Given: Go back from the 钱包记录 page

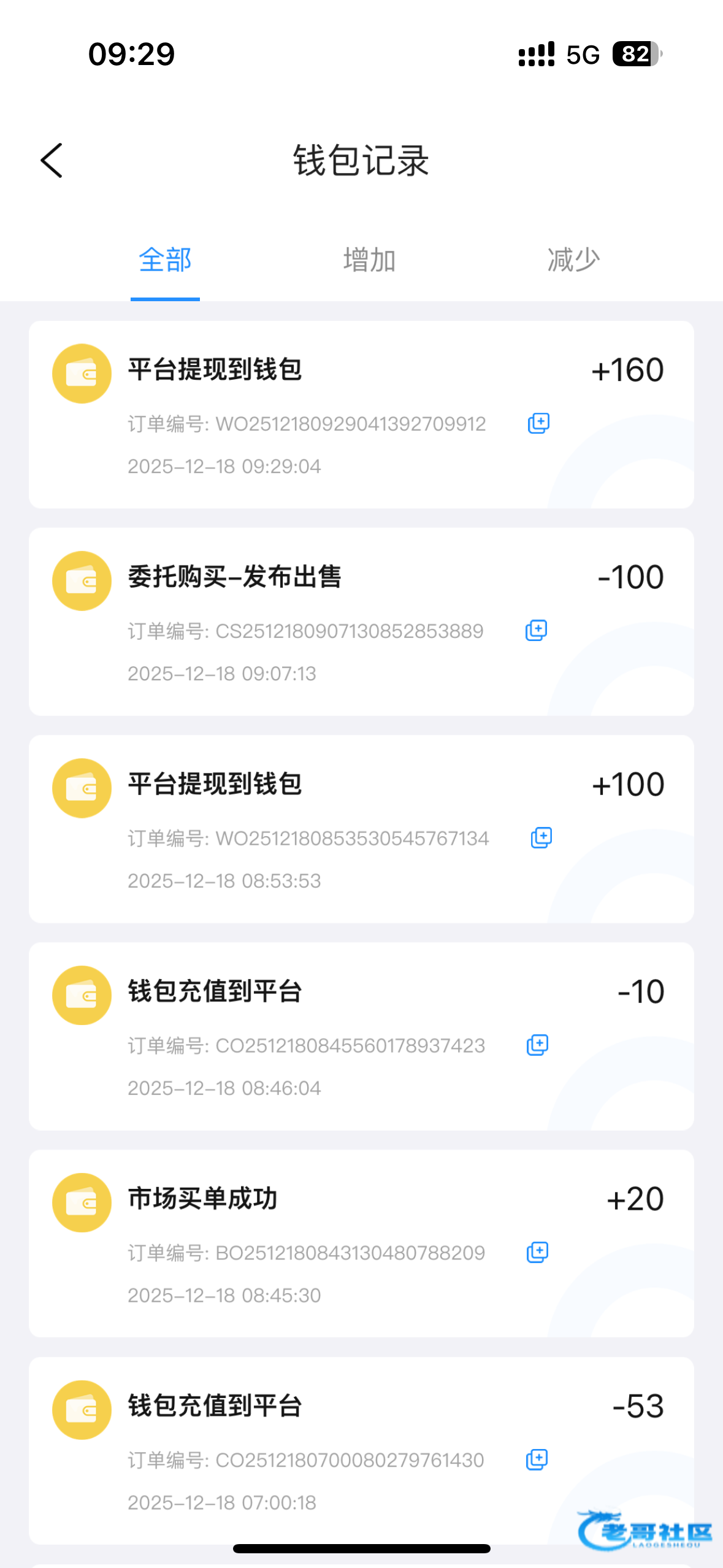Looking at the screenshot, I should [52, 161].
